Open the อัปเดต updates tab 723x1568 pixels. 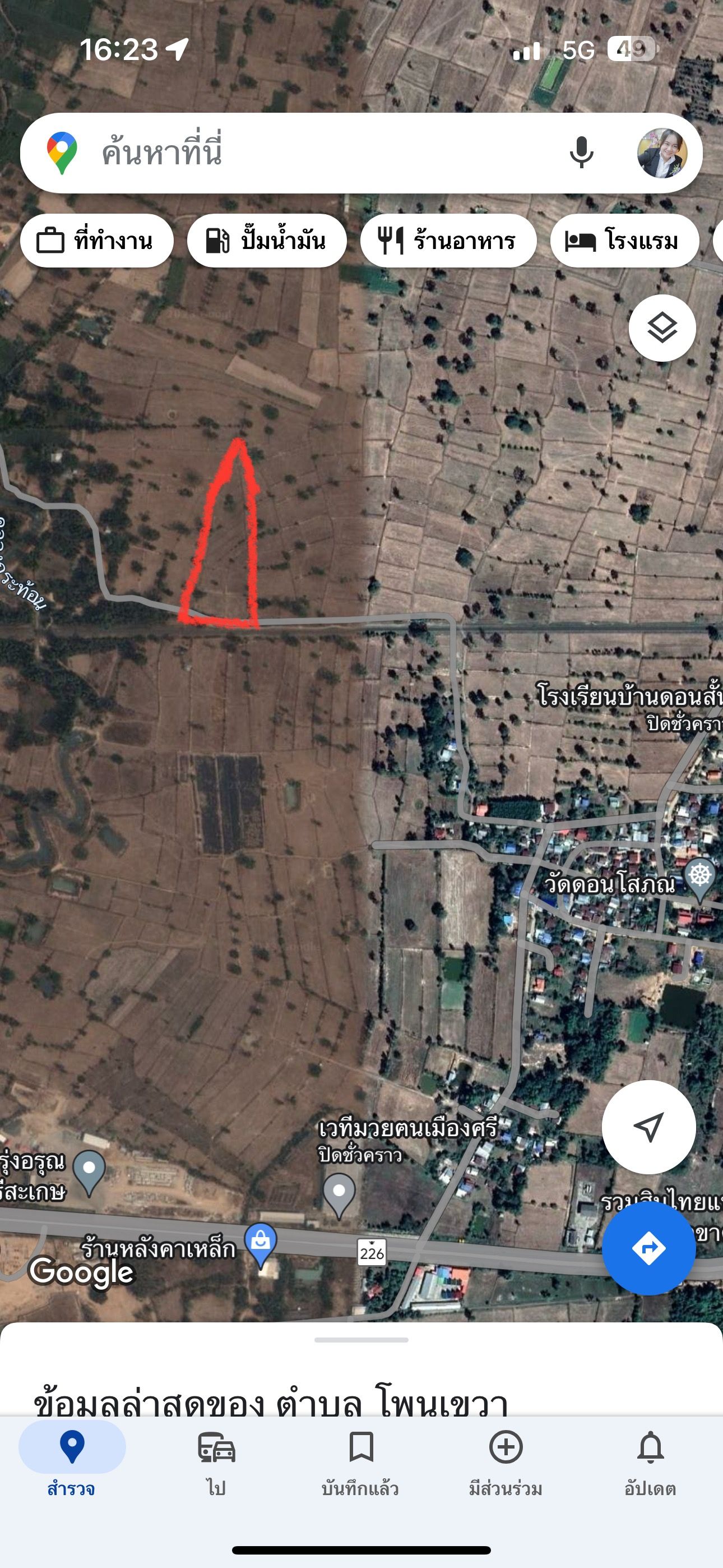[x=650, y=1464]
